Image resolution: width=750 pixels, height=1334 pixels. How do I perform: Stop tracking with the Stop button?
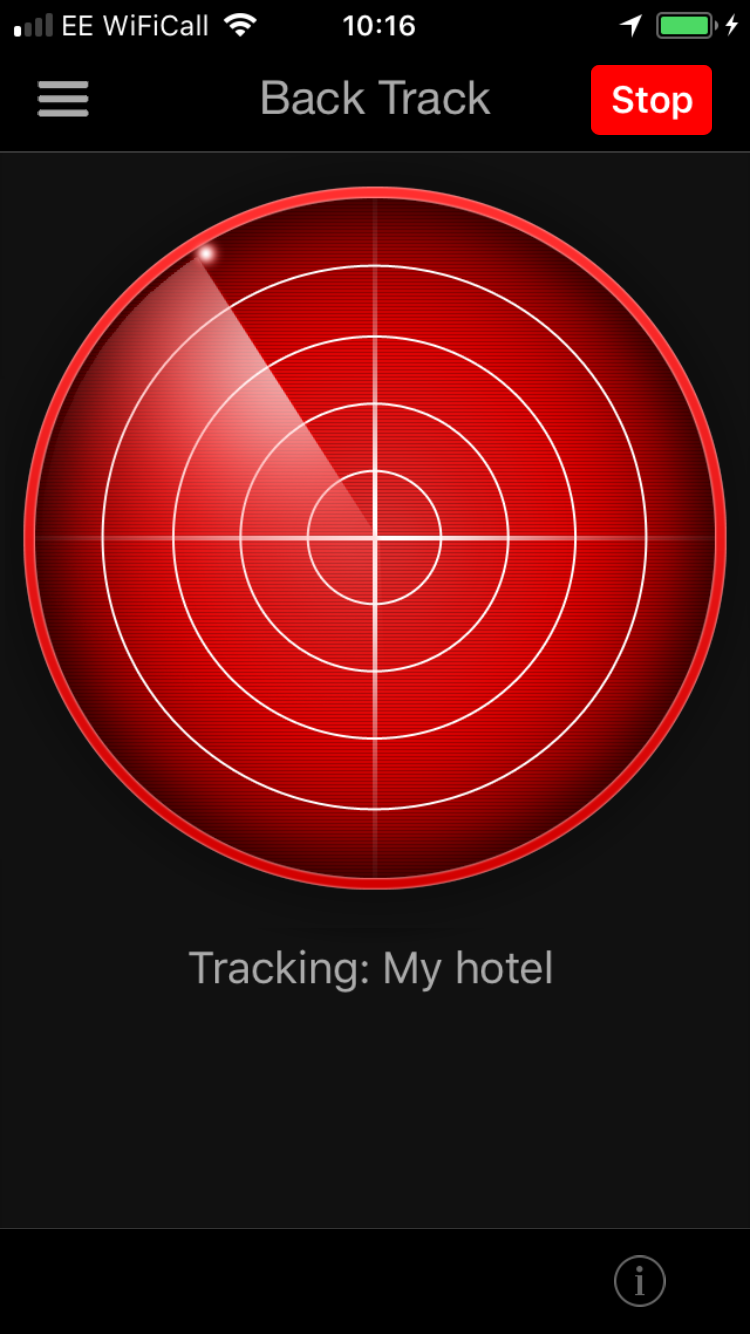[651, 100]
